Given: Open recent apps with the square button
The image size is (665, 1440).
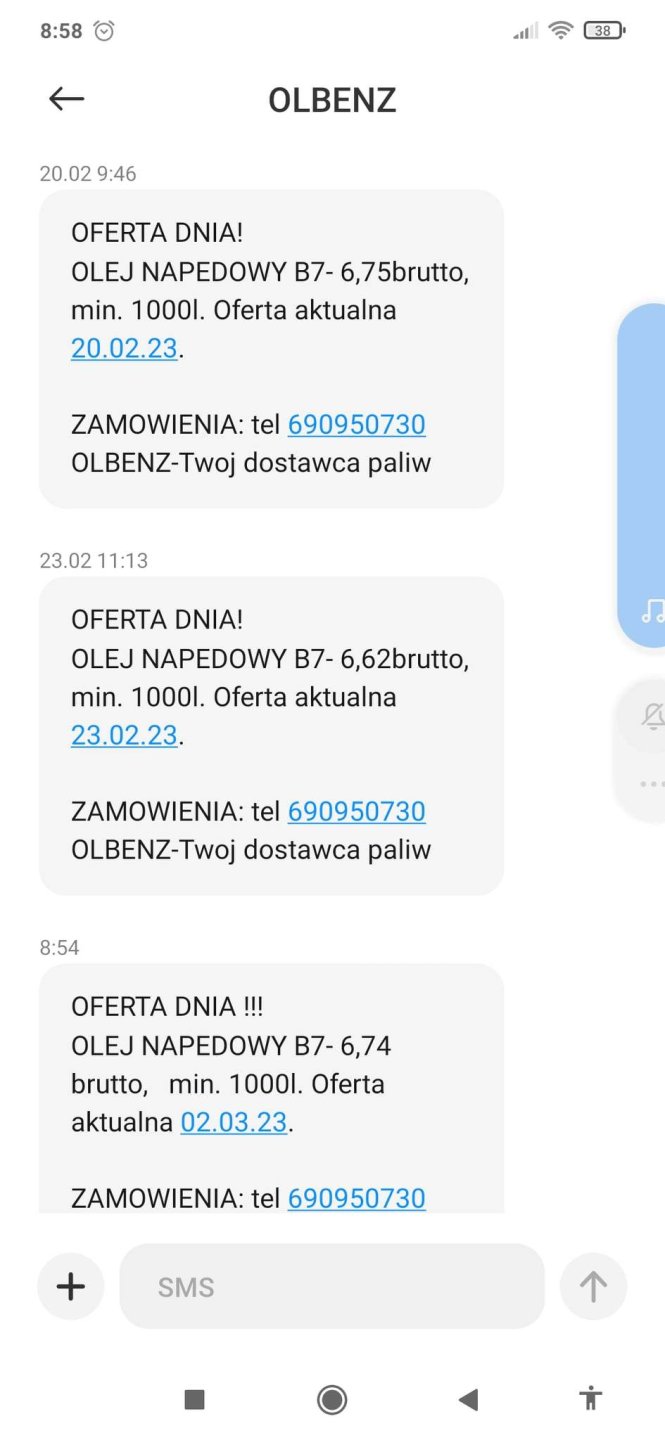Looking at the screenshot, I should 195,1400.
